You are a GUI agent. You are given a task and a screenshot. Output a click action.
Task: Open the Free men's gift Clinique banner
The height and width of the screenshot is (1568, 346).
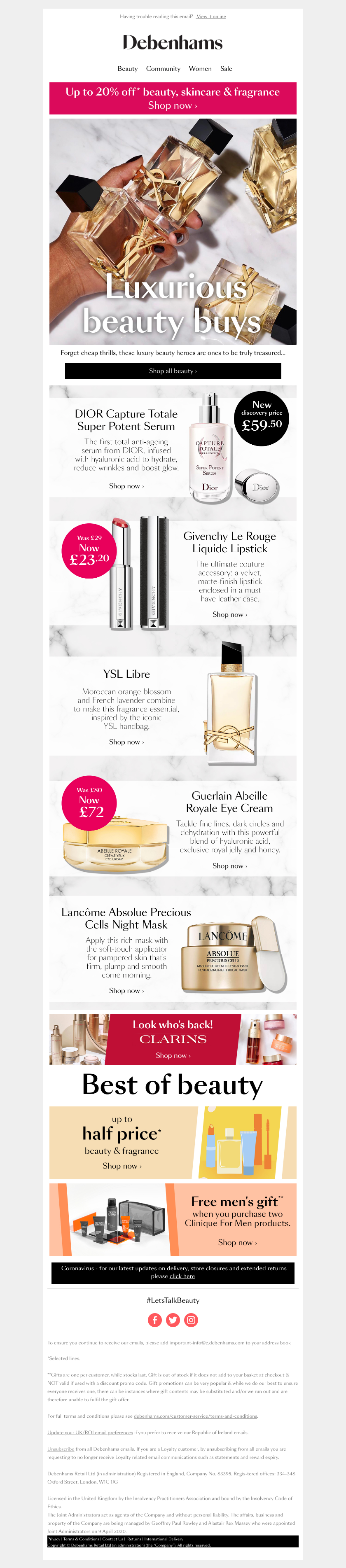pos(173,1219)
